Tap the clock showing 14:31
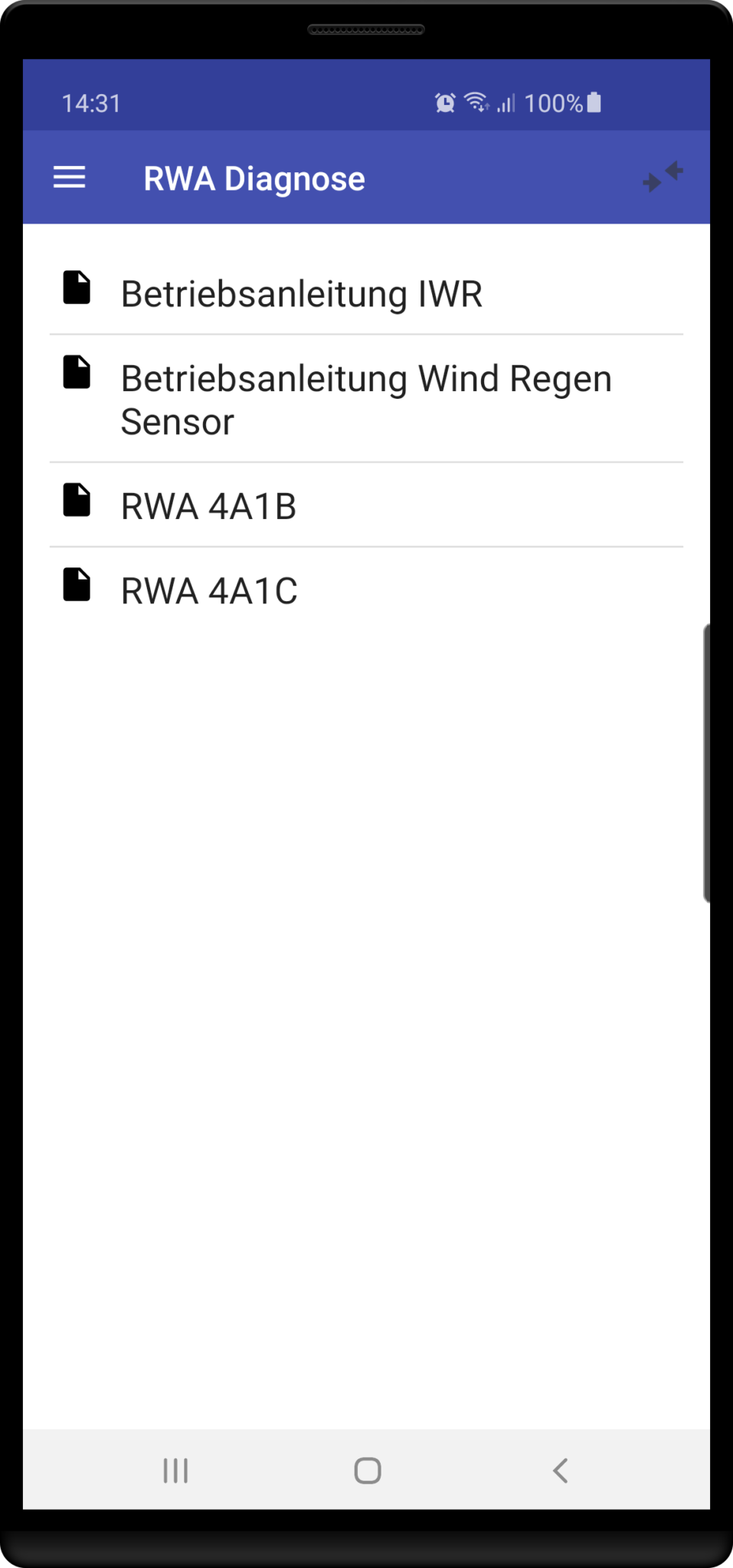733x1568 pixels. 90,102
